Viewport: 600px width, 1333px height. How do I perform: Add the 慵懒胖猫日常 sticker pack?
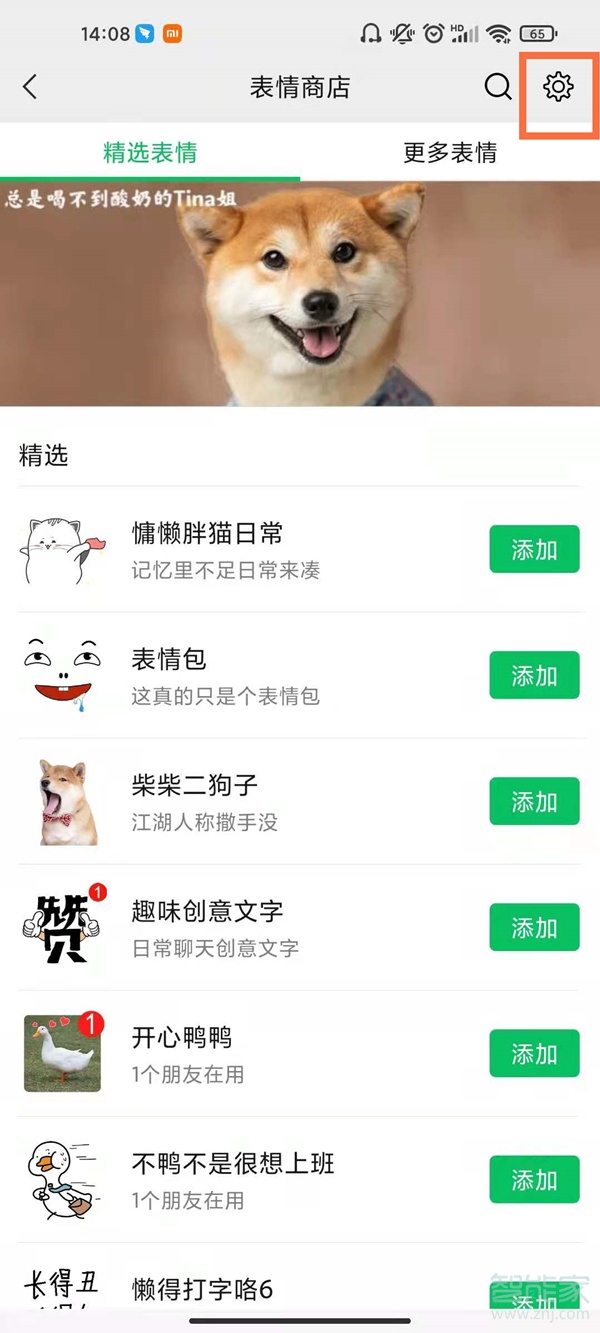pyautogui.click(x=534, y=550)
